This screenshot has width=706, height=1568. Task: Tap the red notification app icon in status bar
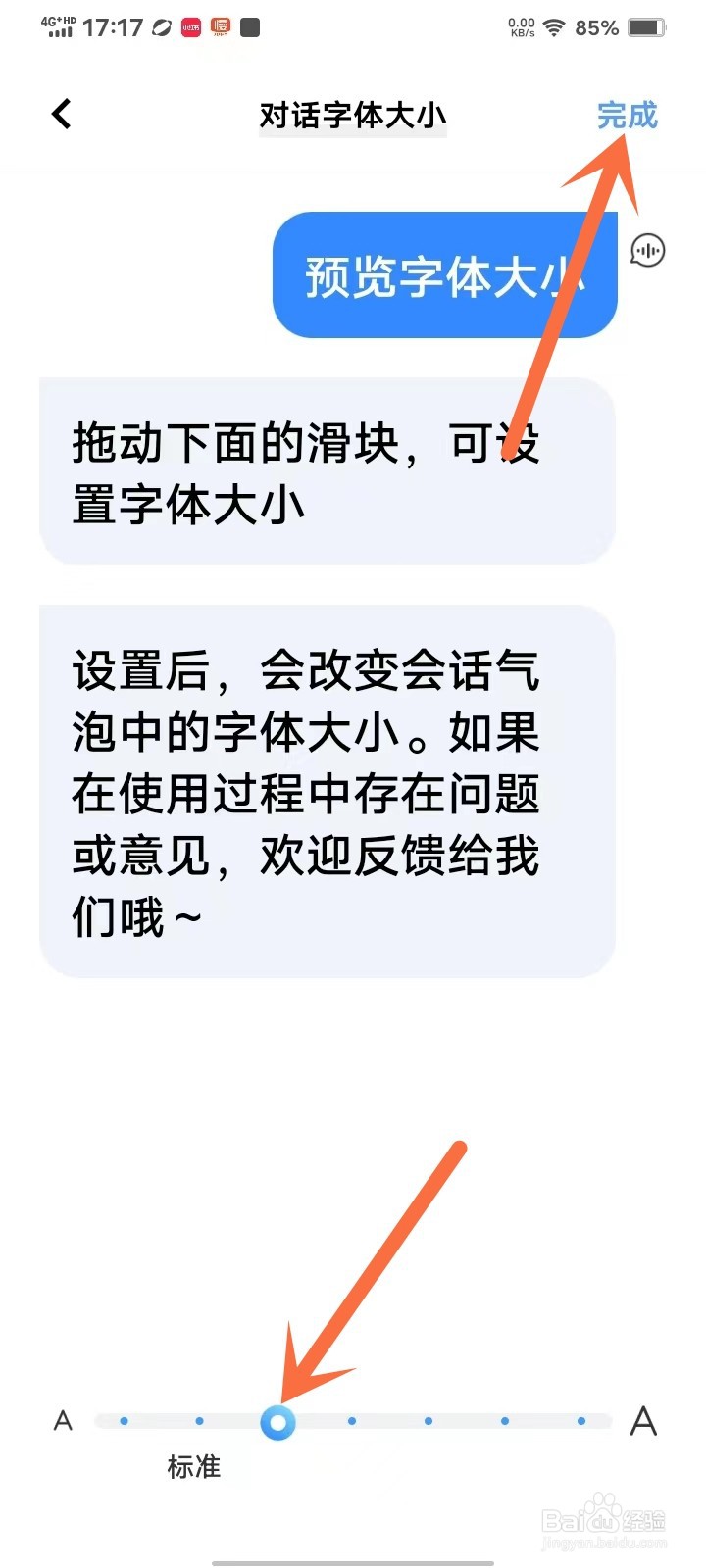pyautogui.click(x=189, y=27)
